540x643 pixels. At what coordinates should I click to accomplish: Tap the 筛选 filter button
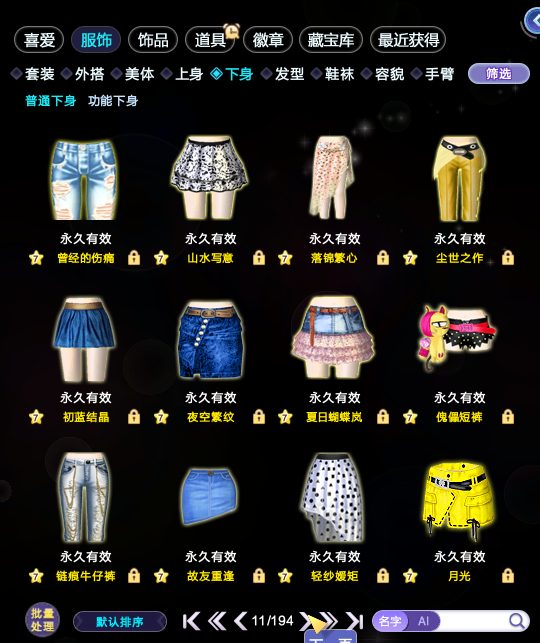(x=499, y=74)
